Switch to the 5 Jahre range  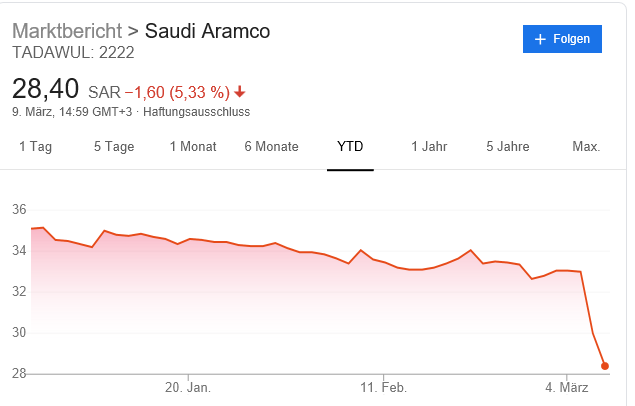[507, 146]
